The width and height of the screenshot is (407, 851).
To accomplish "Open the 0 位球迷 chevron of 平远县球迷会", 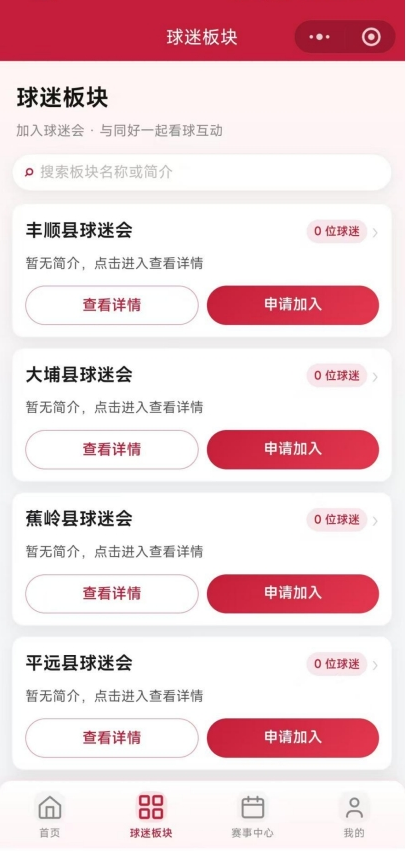I will click(x=375, y=665).
